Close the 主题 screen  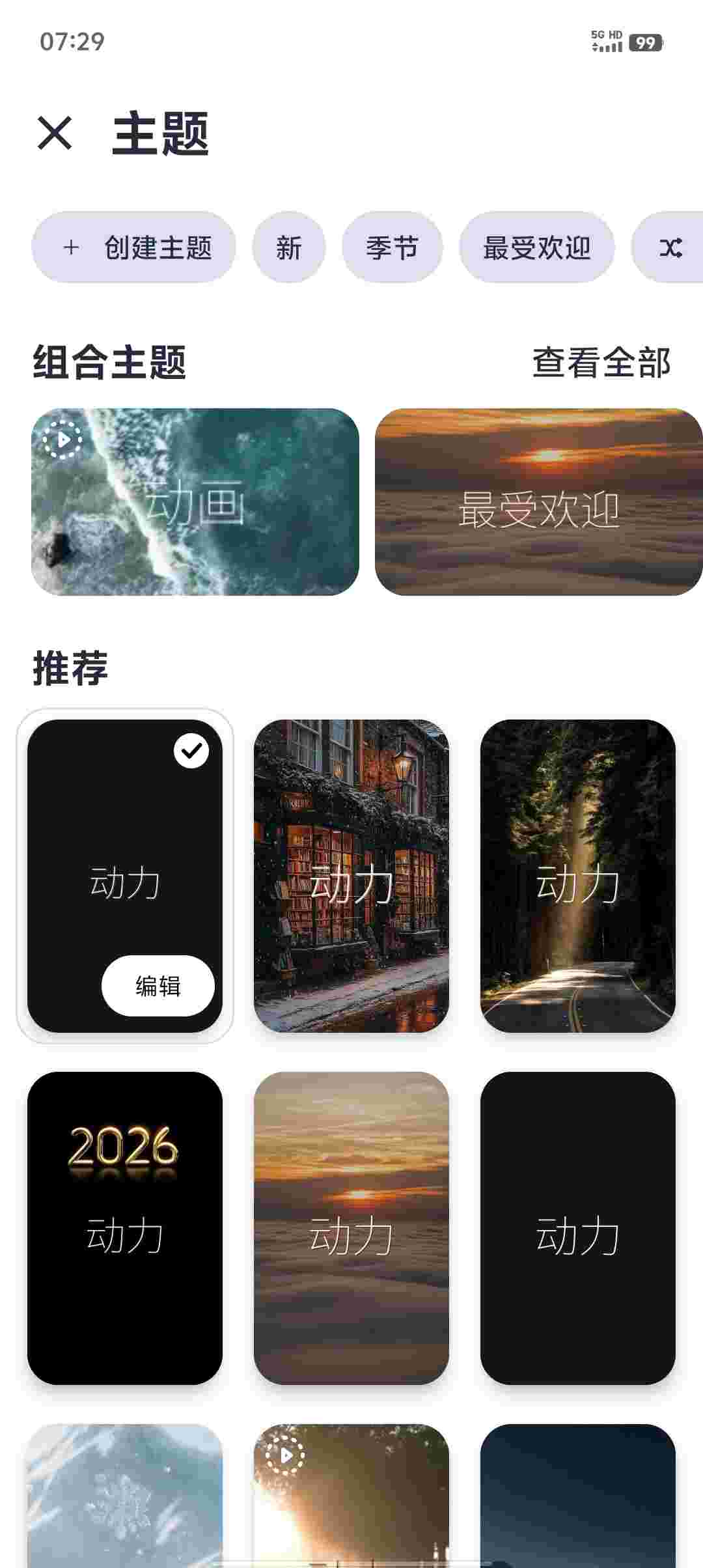click(x=55, y=133)
